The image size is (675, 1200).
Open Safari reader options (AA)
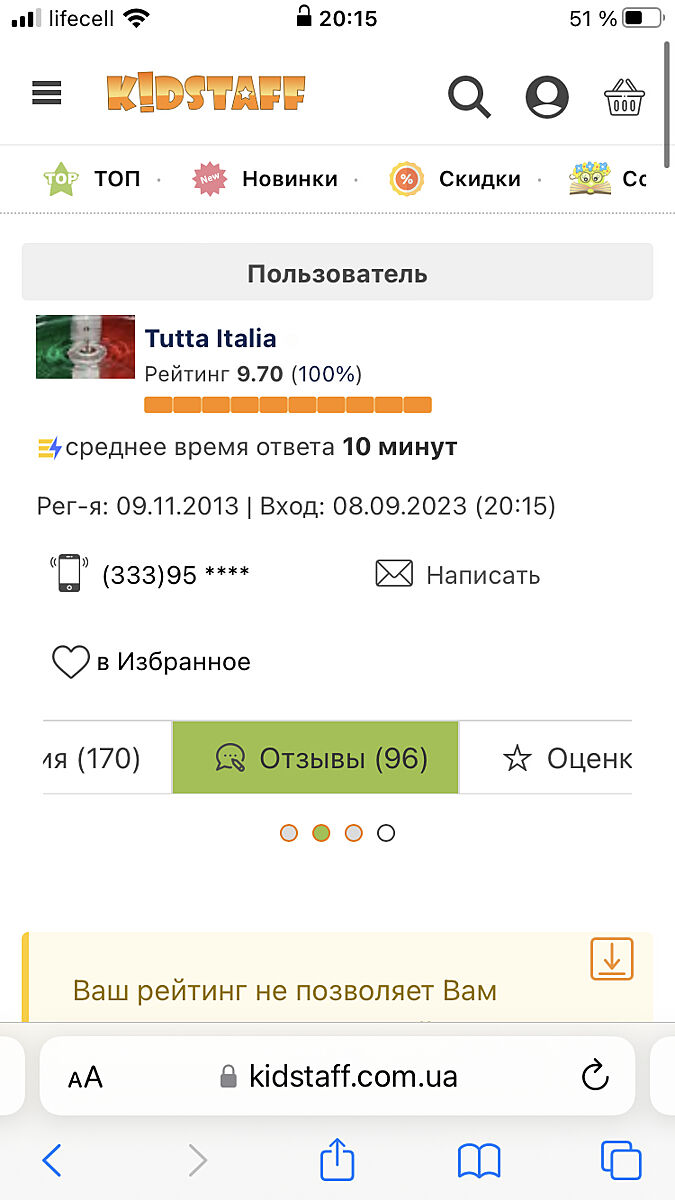click(86, 1077)
